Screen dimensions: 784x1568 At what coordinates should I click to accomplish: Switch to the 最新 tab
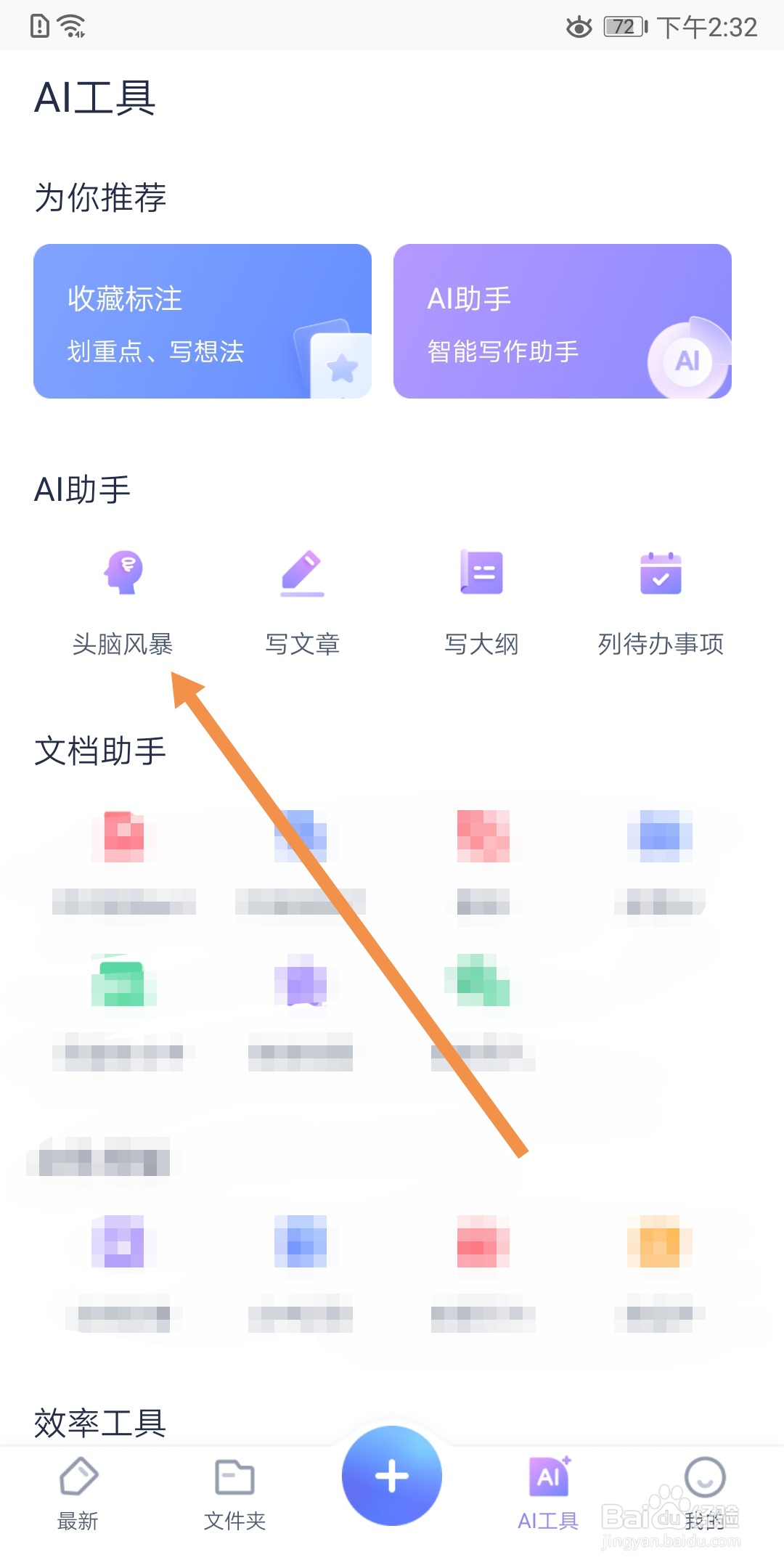pyautogui.click(x=77, y=1495)
